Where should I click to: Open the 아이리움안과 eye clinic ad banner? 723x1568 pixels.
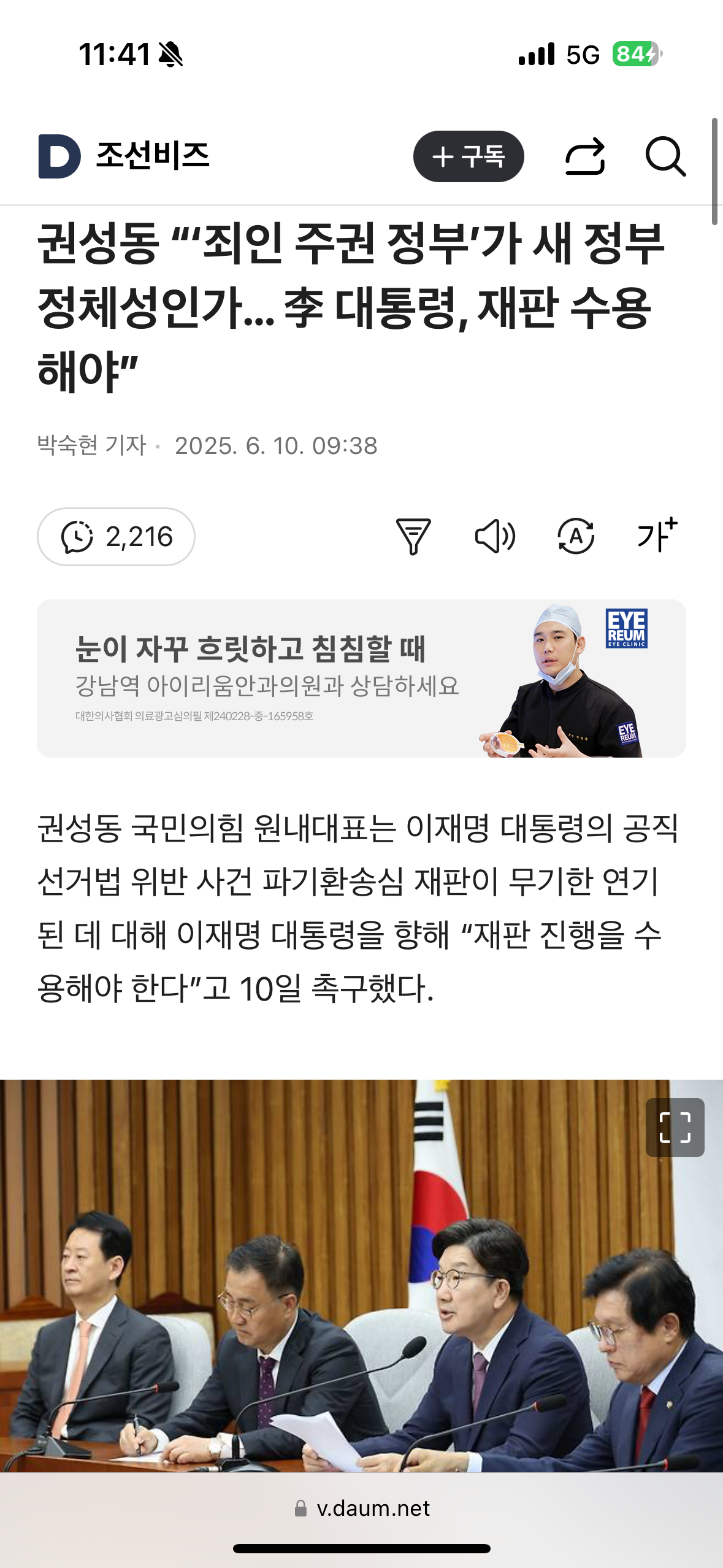tap(361, 678)
